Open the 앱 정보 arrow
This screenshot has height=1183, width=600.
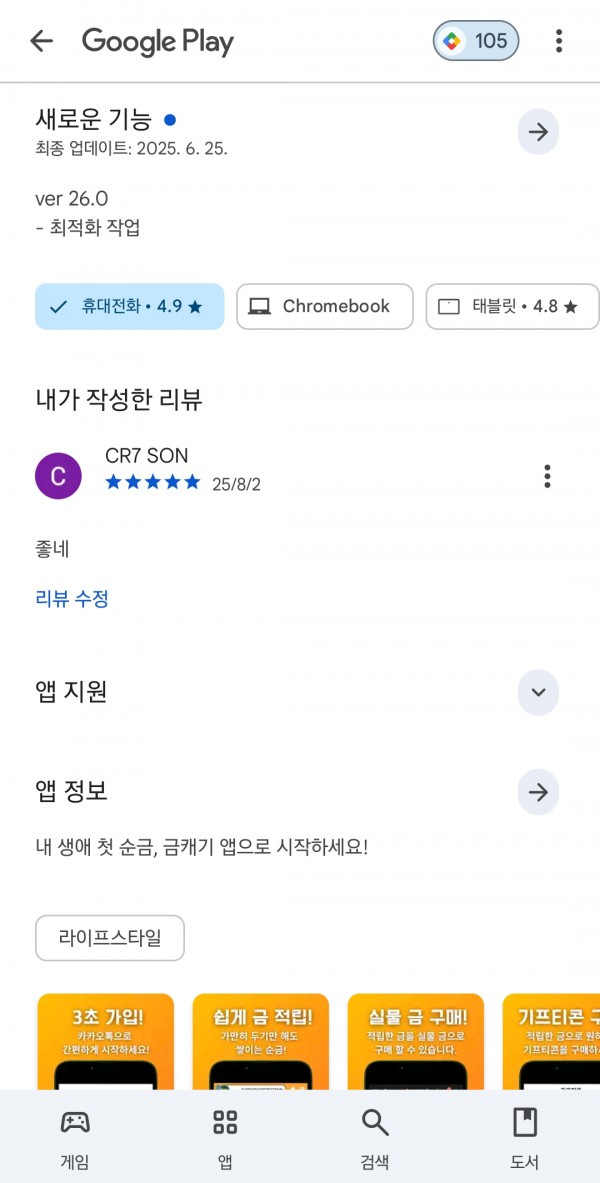tap(538, 792)
